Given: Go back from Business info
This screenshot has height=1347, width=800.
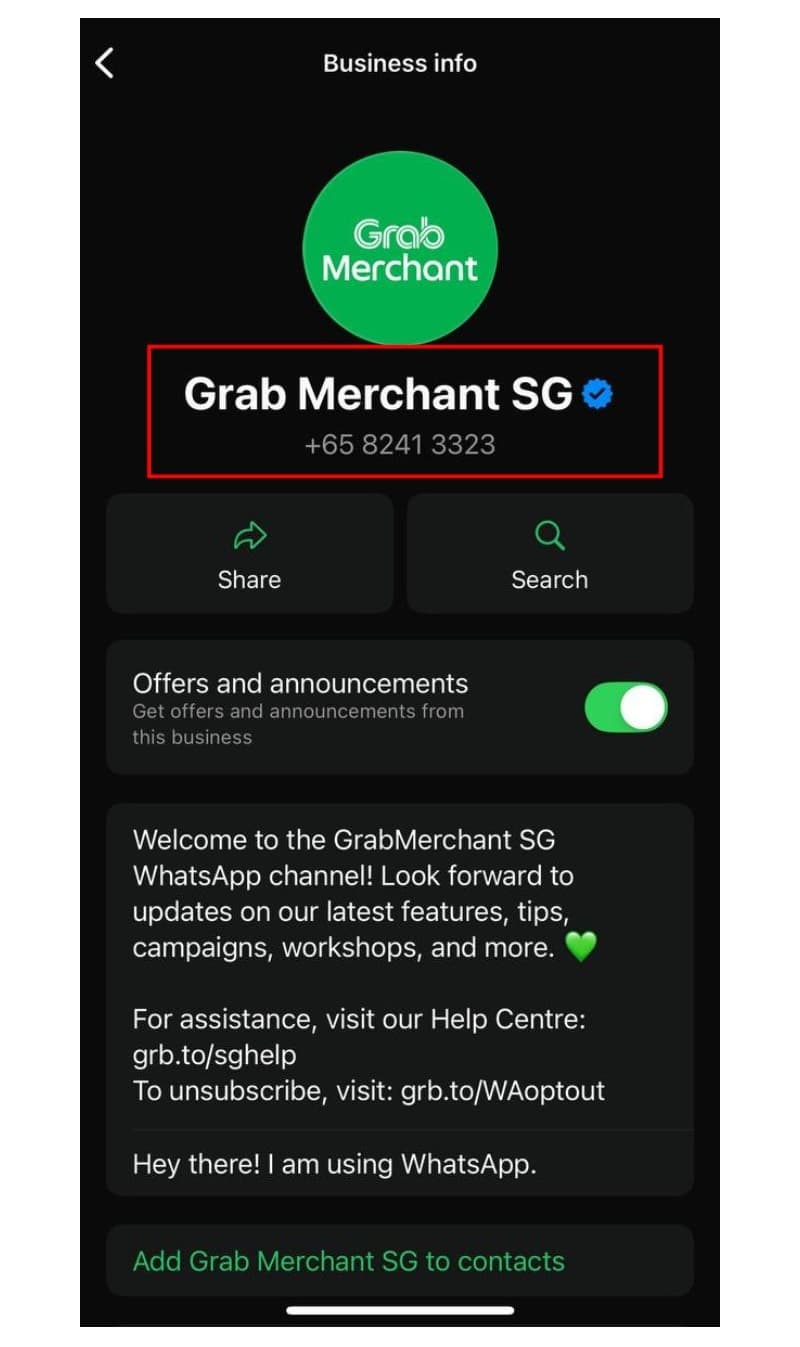Looking at the screenshot, I should pyautogui.click(x=105, y=63).
